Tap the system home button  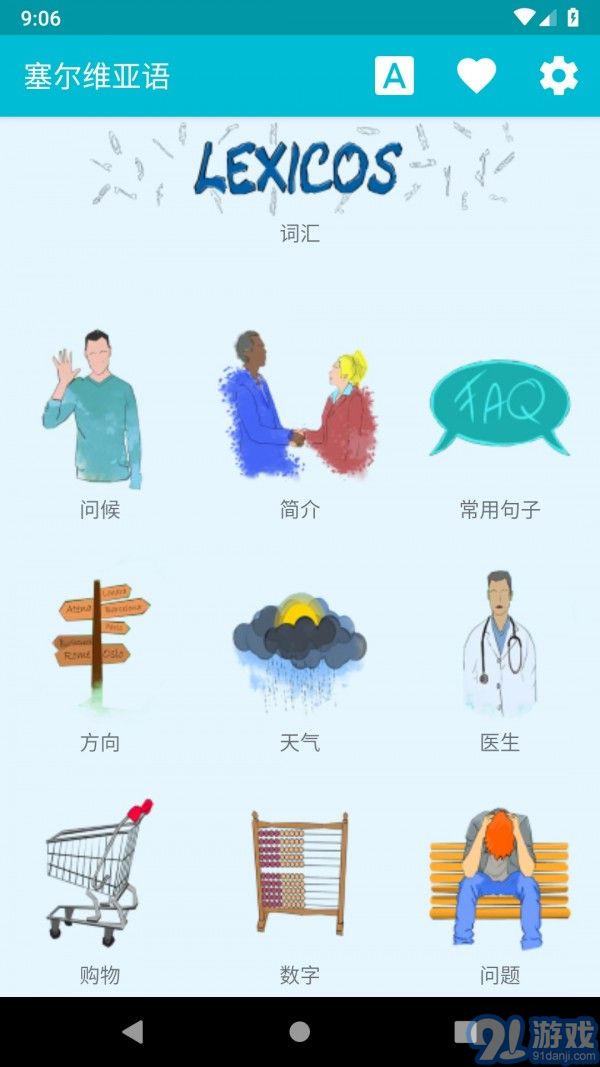(x=299, y=1032)
